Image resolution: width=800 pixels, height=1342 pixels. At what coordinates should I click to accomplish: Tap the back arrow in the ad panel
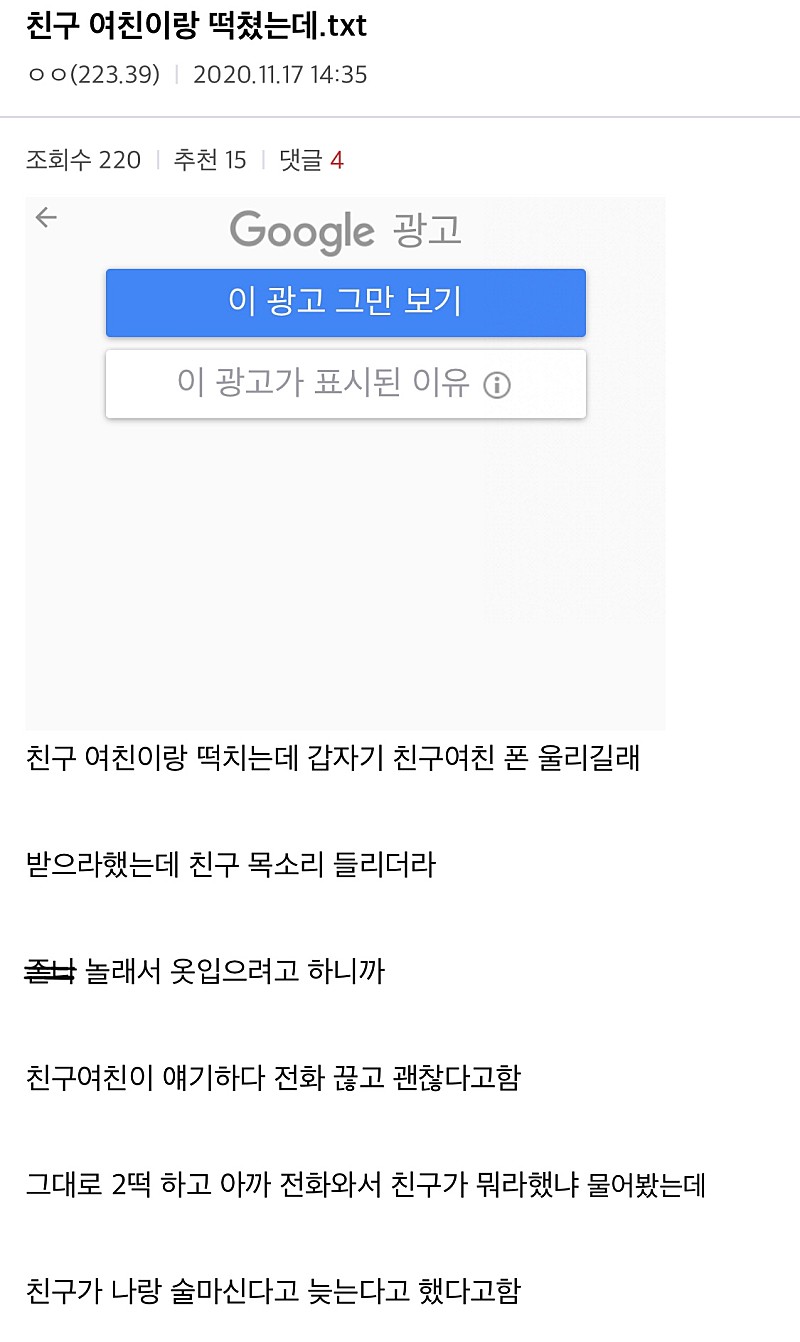(x=46, y=218)
